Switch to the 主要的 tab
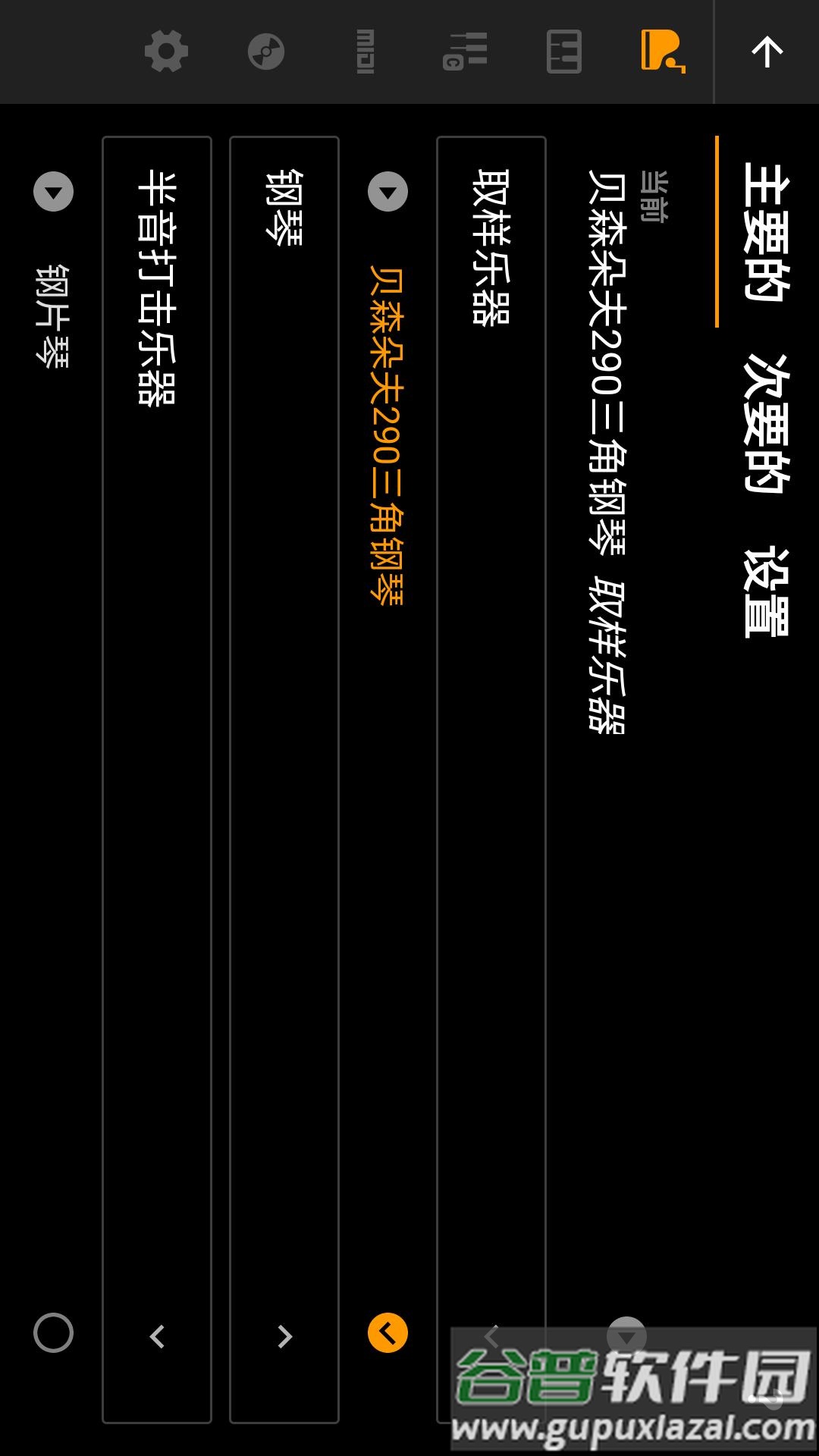This screenshot has width=819, height=1456. [766, 232]
